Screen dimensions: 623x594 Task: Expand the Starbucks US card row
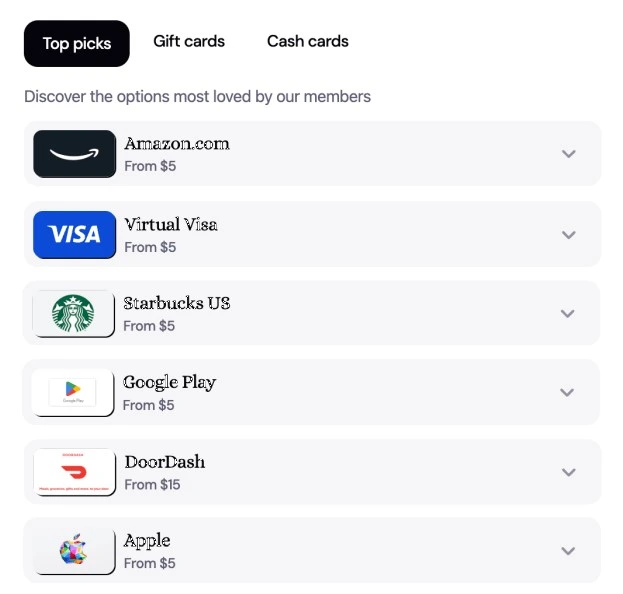[568, 313]
